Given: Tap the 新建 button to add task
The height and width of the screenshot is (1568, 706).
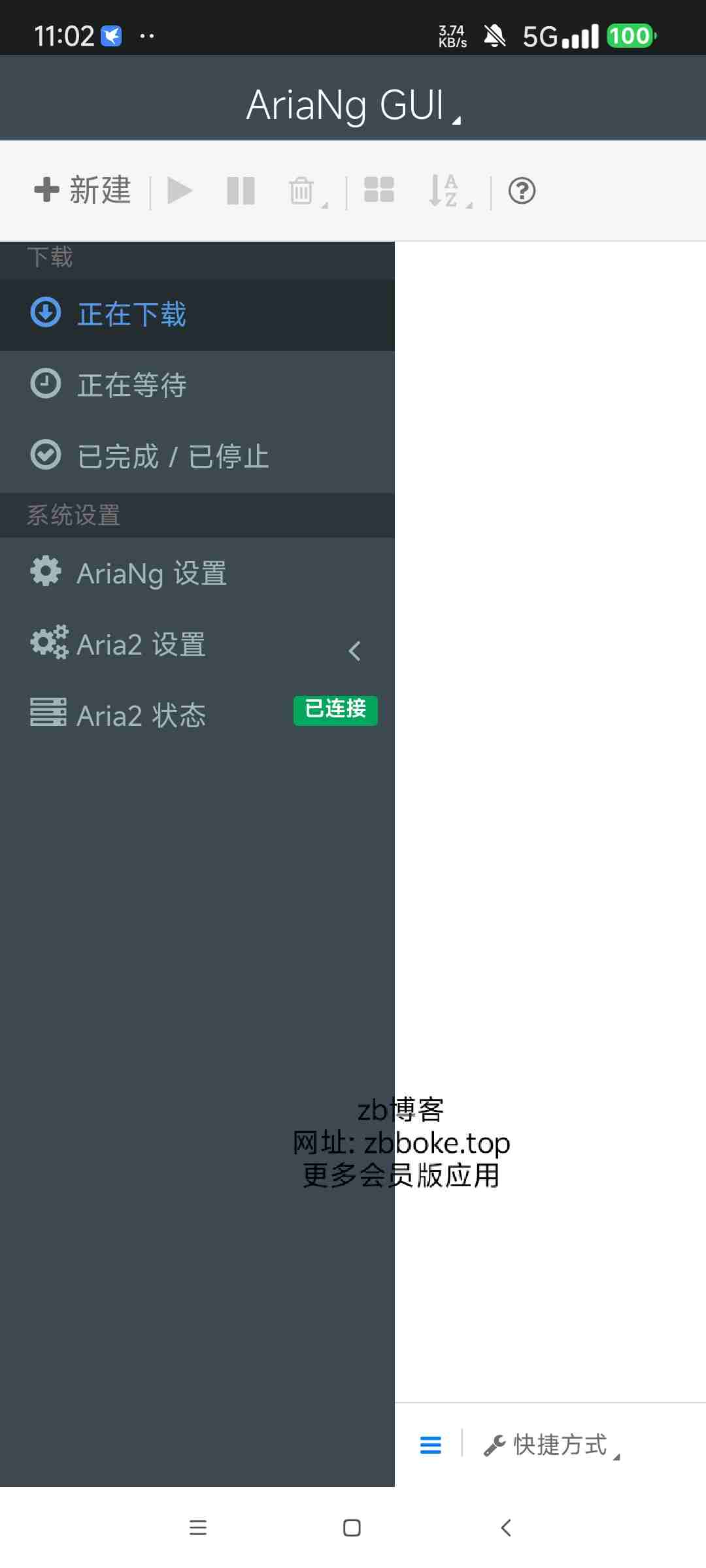Looking at the screenshot, I should (83, 191).
